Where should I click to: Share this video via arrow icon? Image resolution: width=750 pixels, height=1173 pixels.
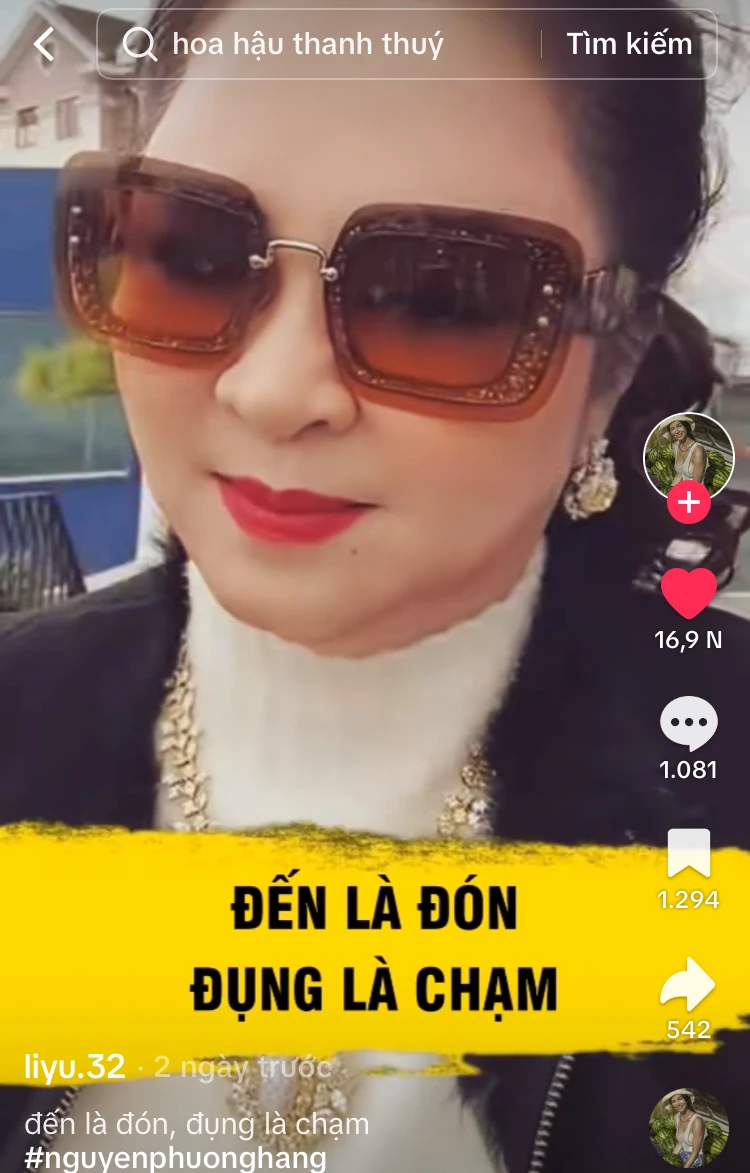click(689, 985)
